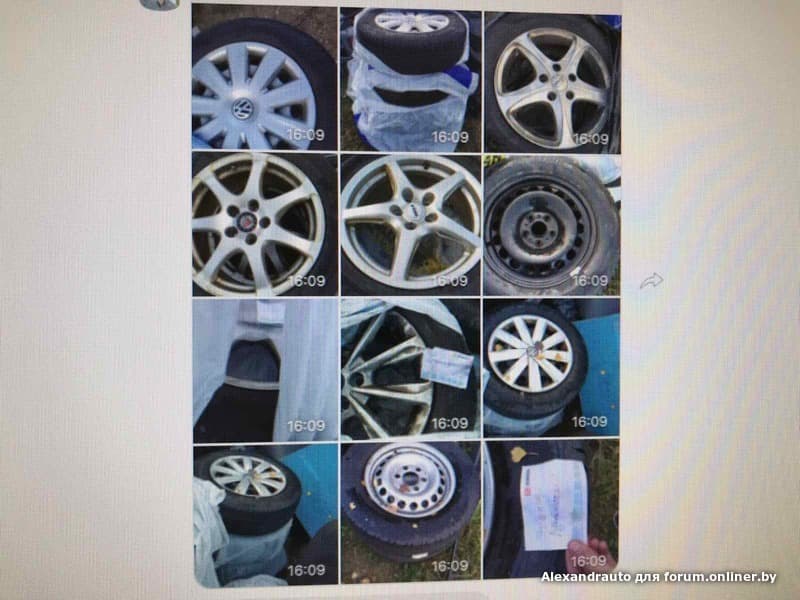View the alloy wheel with red center cap
This screenshot has height=600, width=800.
pyautogui.click(x=263, y=224)
